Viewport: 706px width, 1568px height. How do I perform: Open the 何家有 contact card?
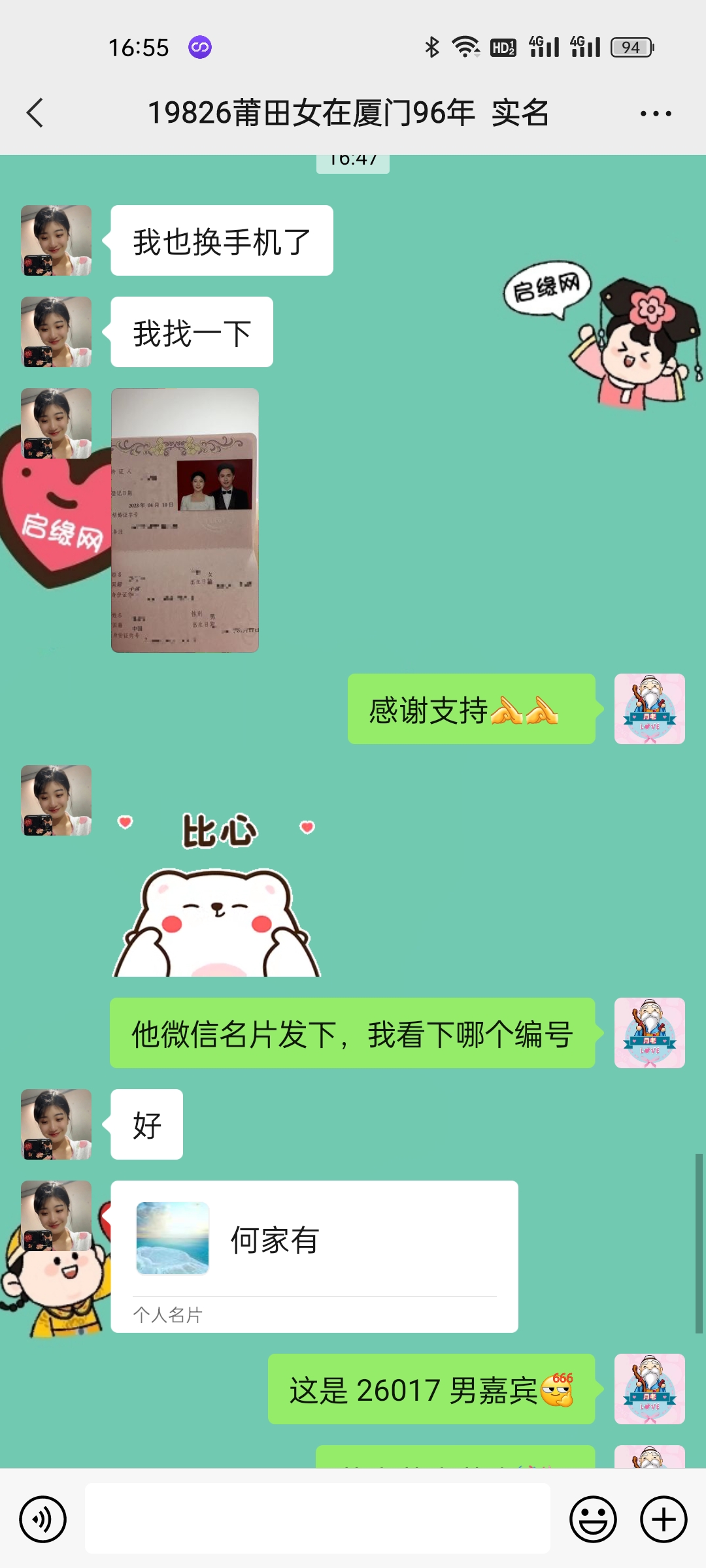click(x=314, y=1256)
